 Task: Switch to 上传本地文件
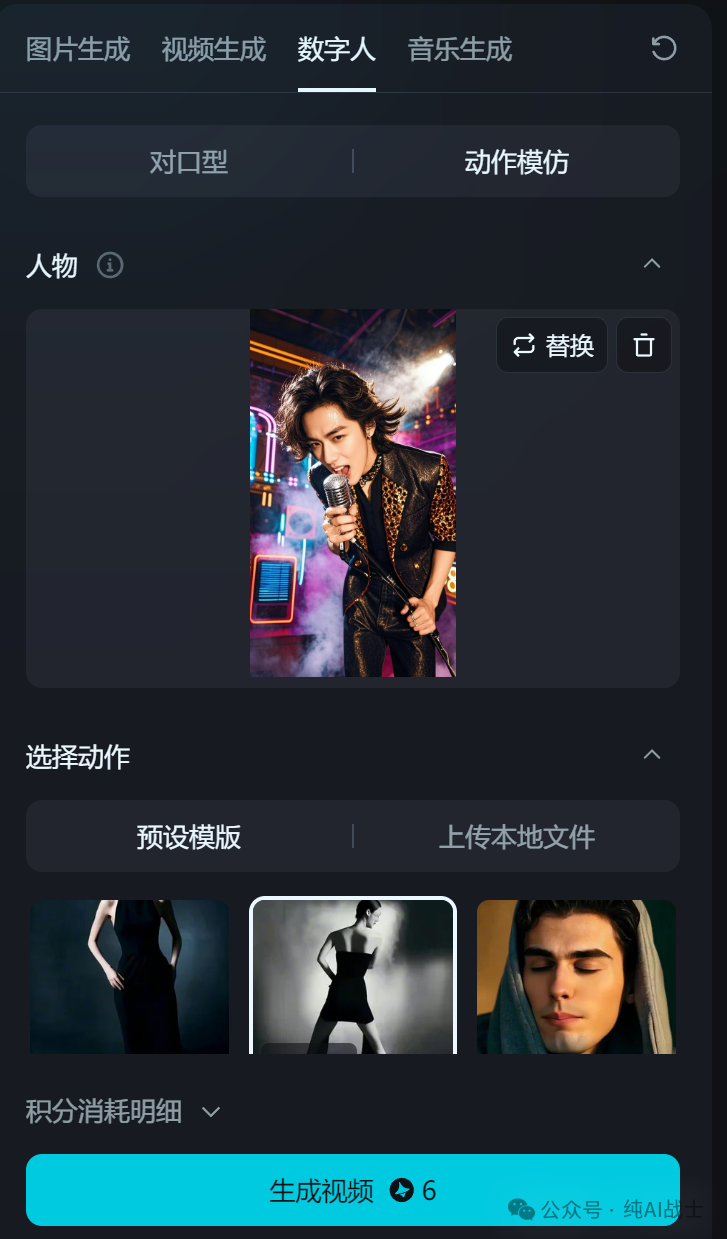pos(517,837)
